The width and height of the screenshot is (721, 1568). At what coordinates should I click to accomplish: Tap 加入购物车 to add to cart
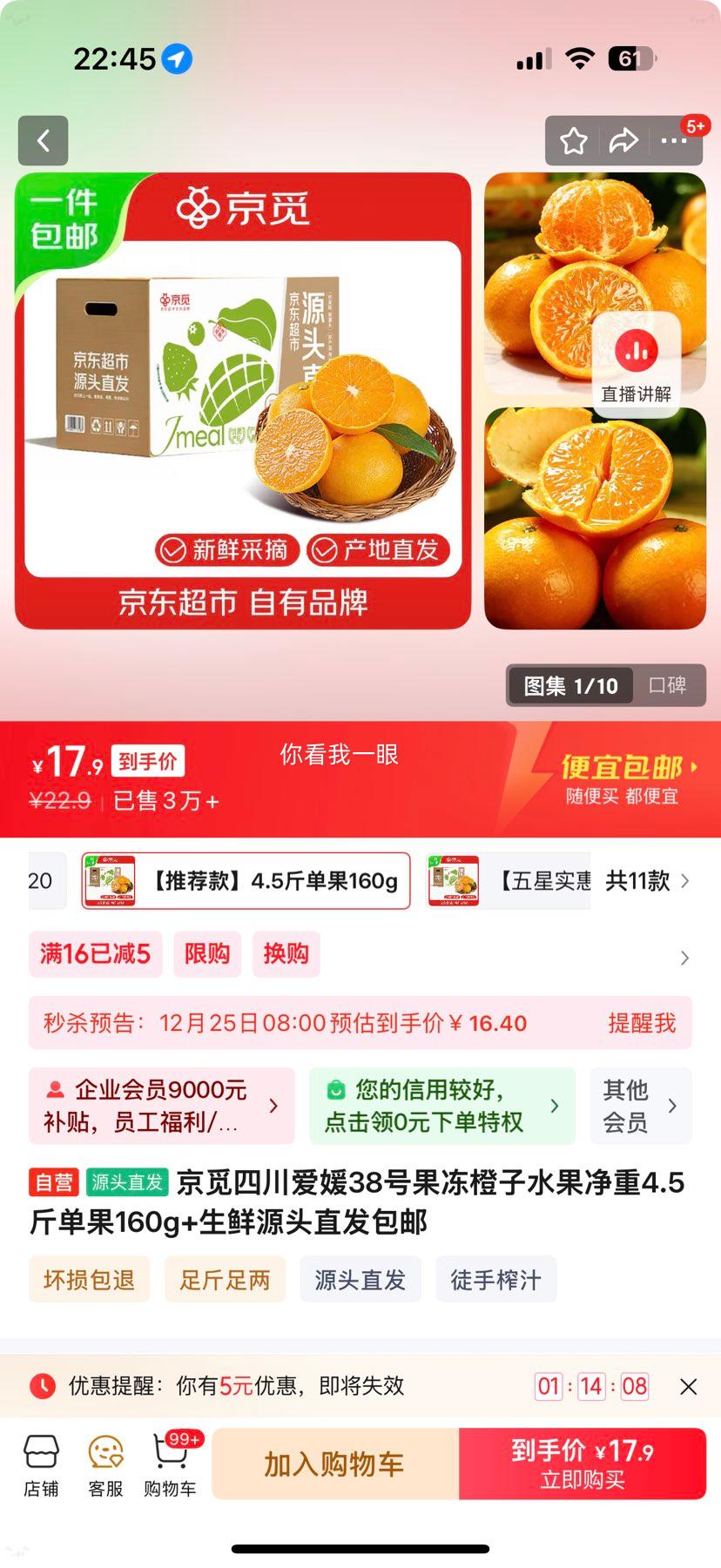tap(334, 1464)
